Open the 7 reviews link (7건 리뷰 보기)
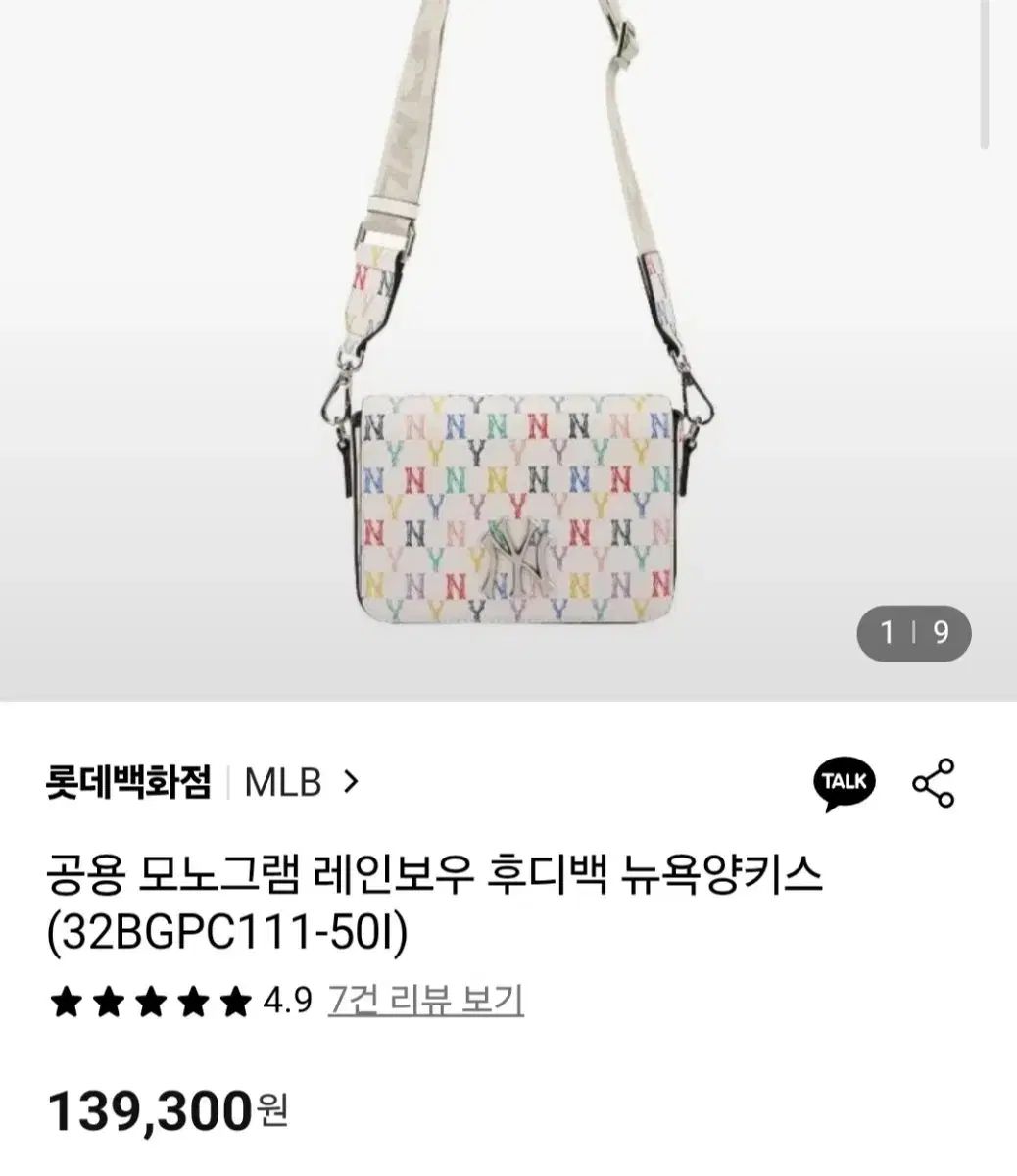This screenshot has width=1017, height=1176. (425, 1001)
